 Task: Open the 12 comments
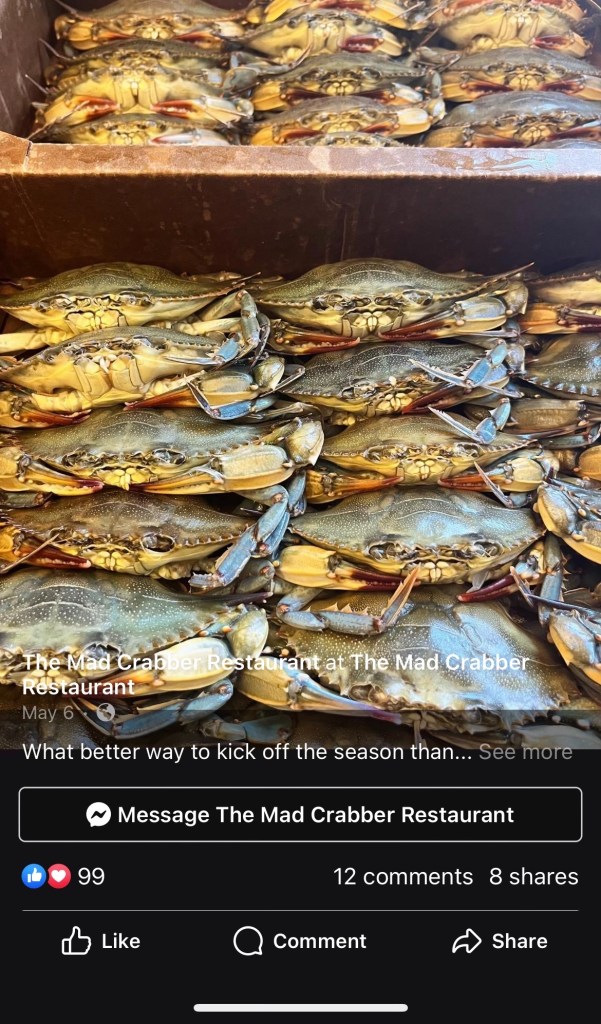point(403,877)
